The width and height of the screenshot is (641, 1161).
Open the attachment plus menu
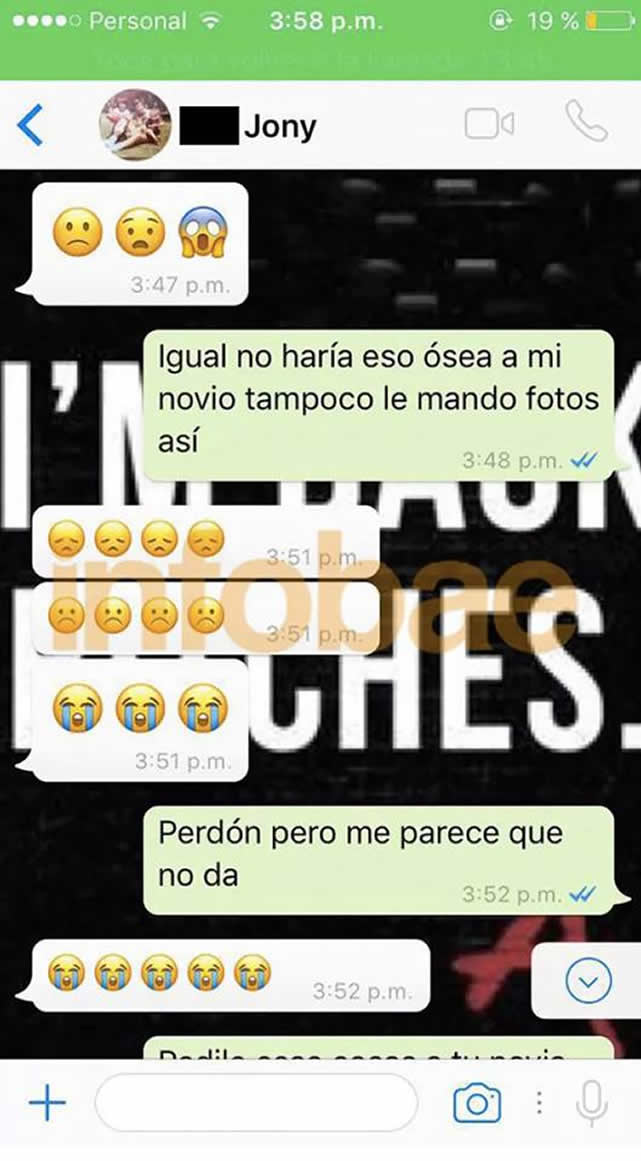[x=46, y=1104]
